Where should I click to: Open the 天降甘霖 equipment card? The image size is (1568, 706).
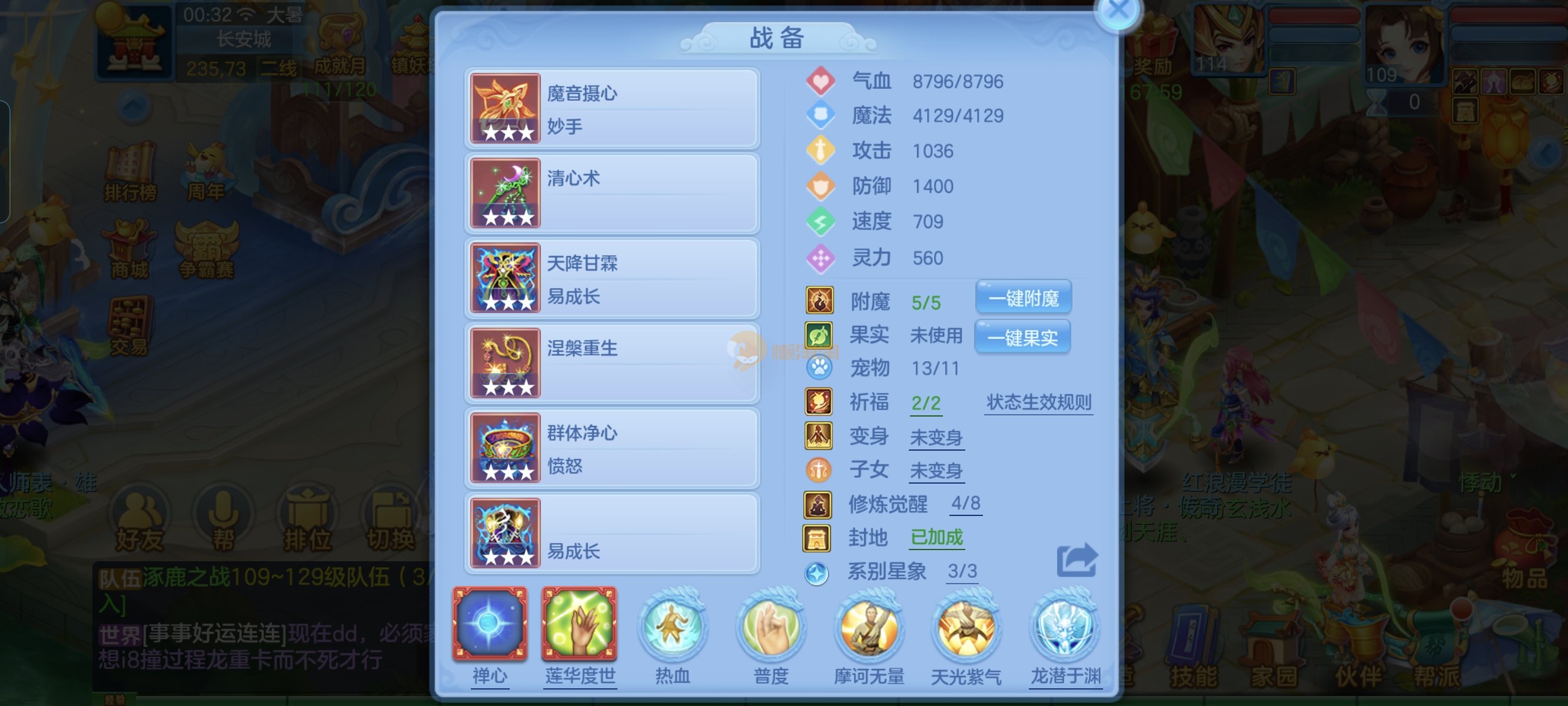coord(612,279)
